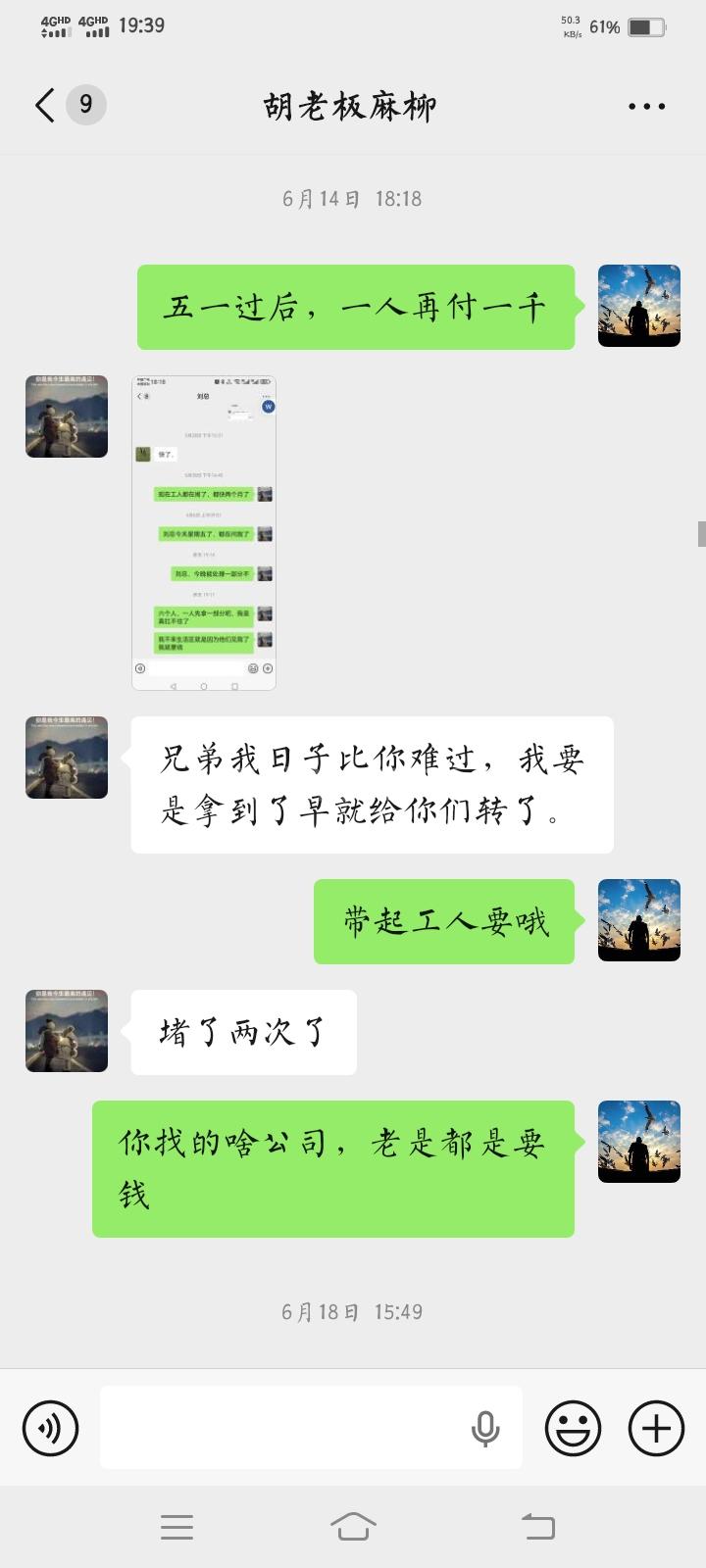
Task: Open my avatar beside "带起工人要哦"
Action: [x=639, y=920]
